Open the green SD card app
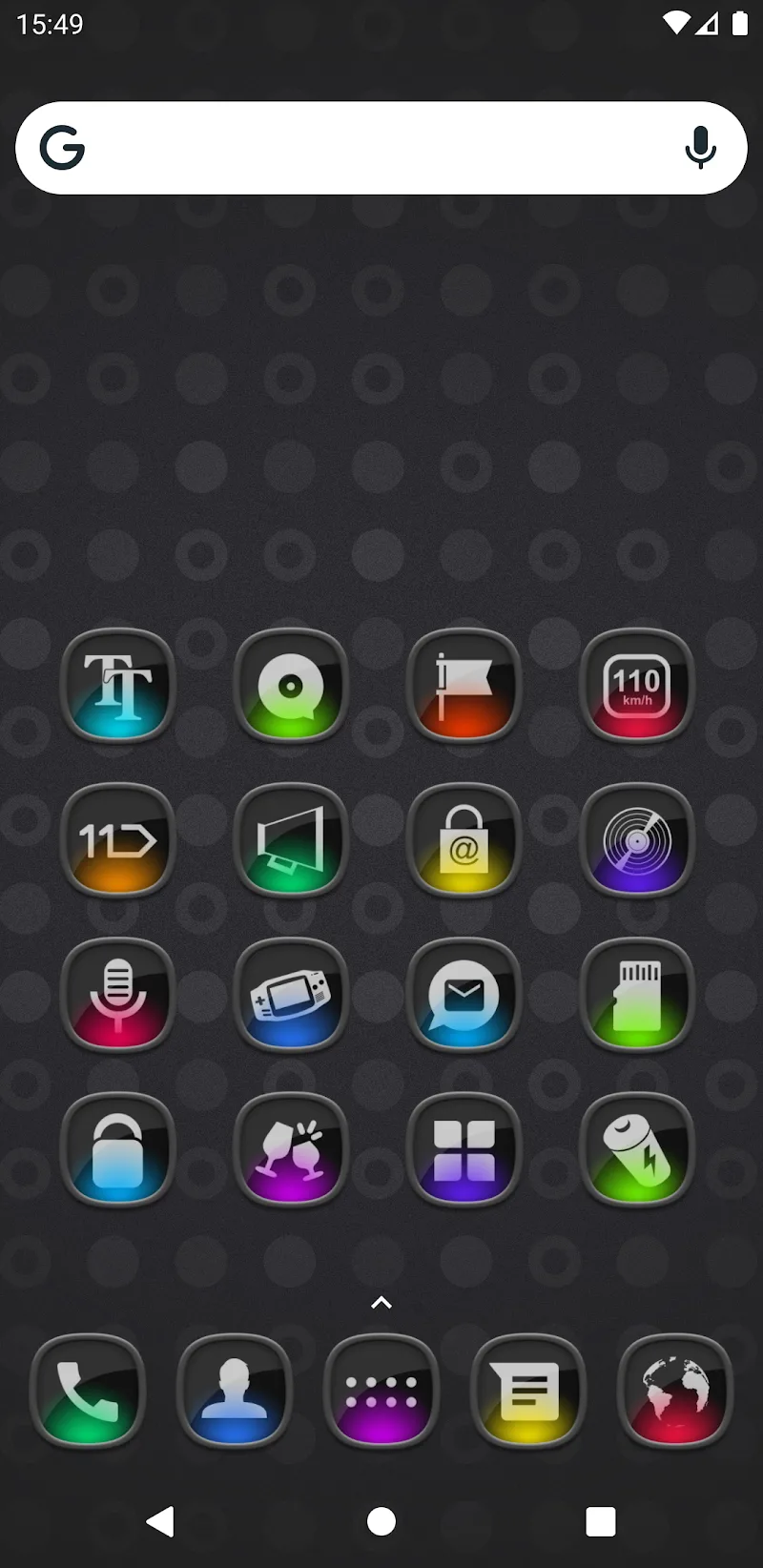Image resolution: width=763 pixels, height=1568 pixels. click(x=637, y=994)
